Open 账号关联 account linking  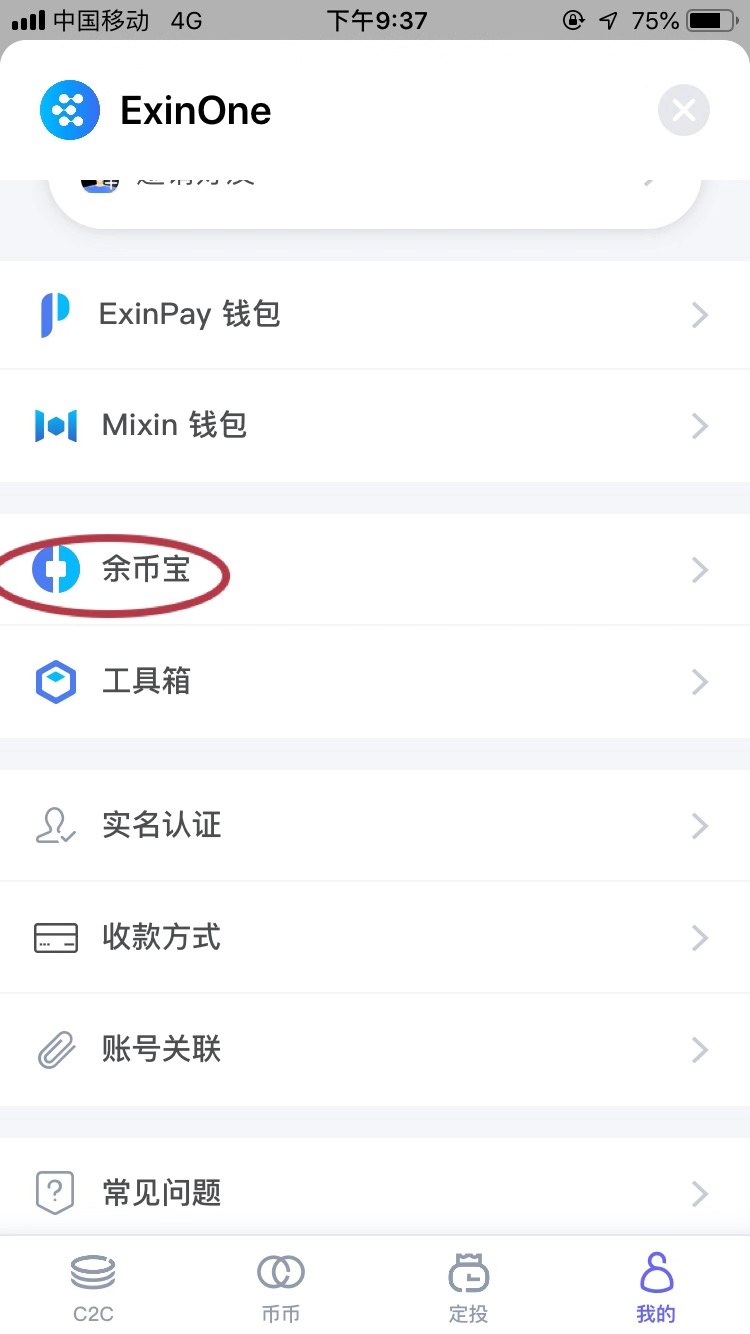[x=375, y=1050]
